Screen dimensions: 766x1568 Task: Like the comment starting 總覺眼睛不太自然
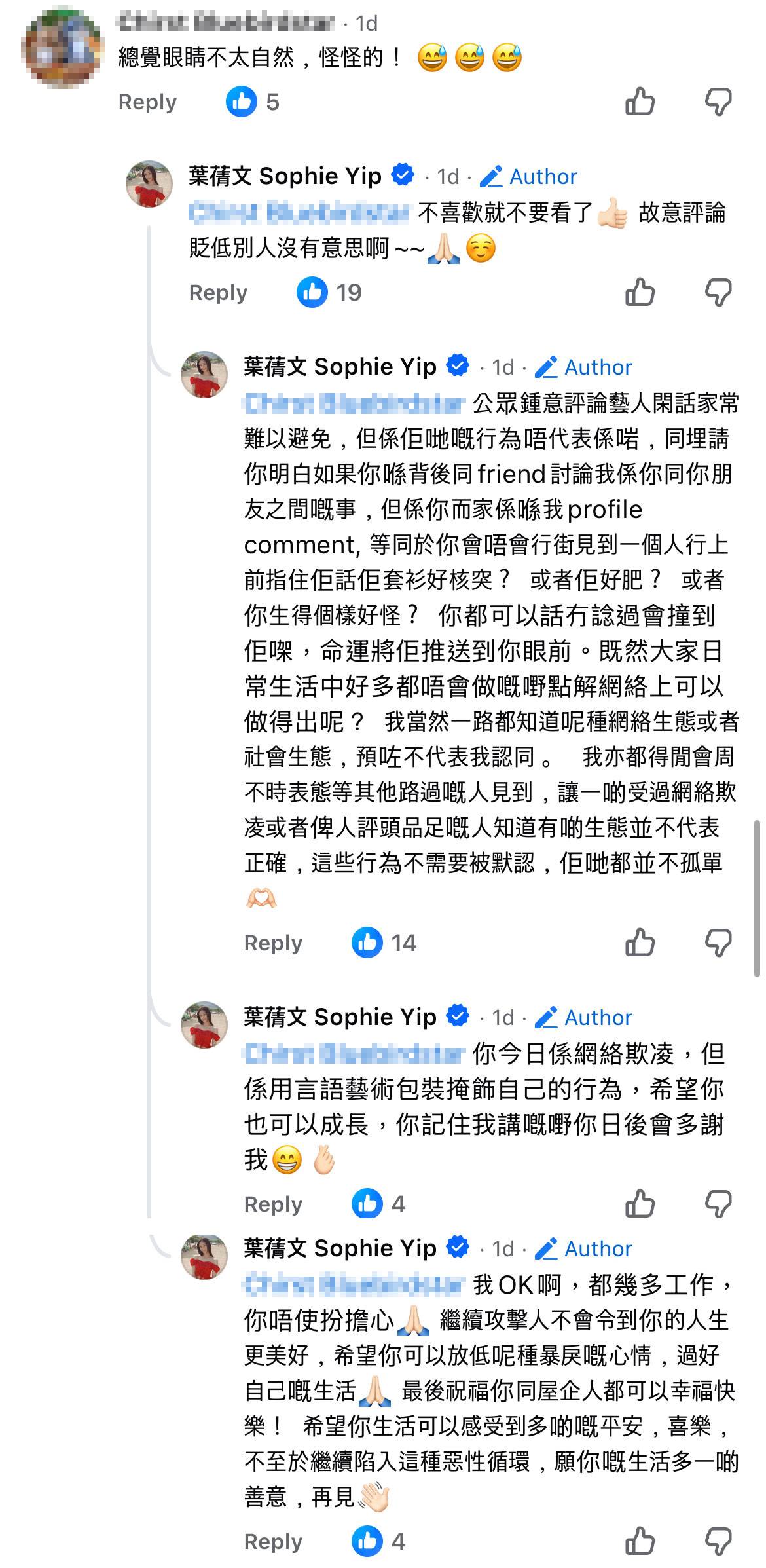point(640,102)
